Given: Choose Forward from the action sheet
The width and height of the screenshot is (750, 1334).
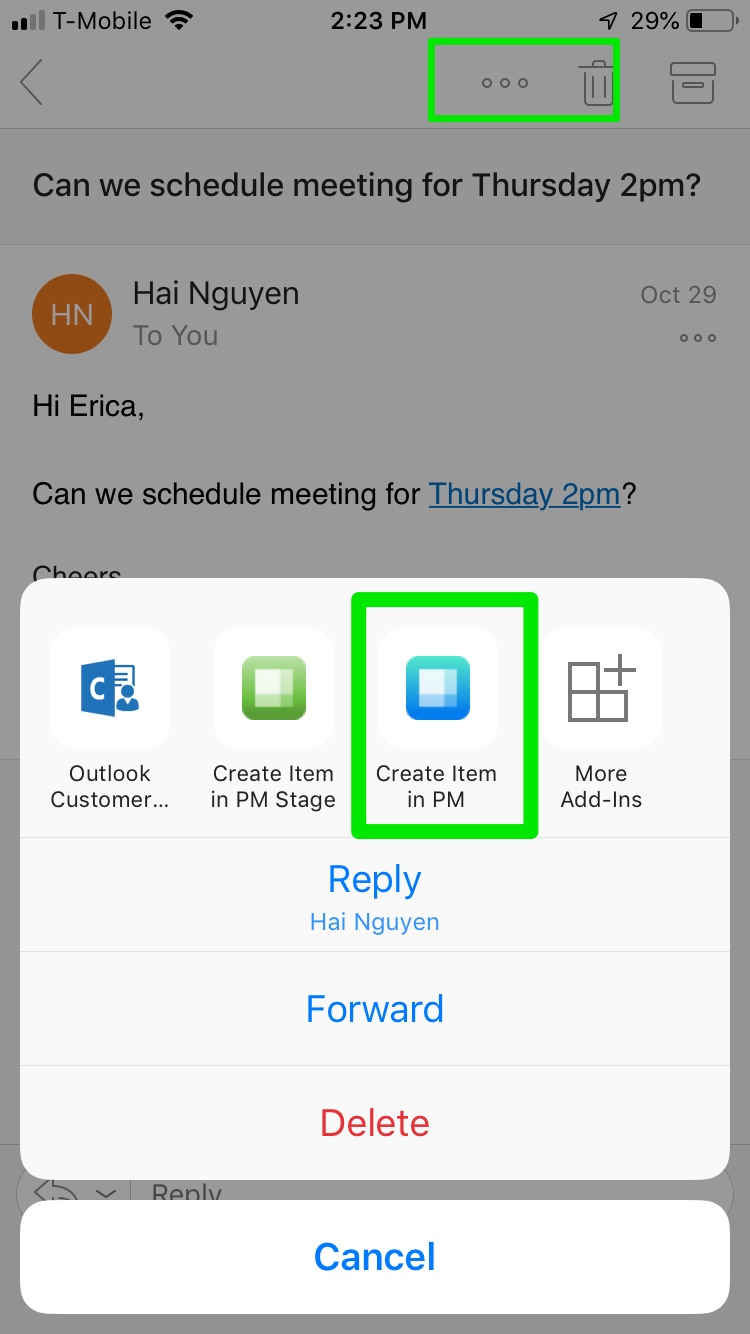Looking at the screenshot, I should pyautogui.click(x=374, y=1009).
